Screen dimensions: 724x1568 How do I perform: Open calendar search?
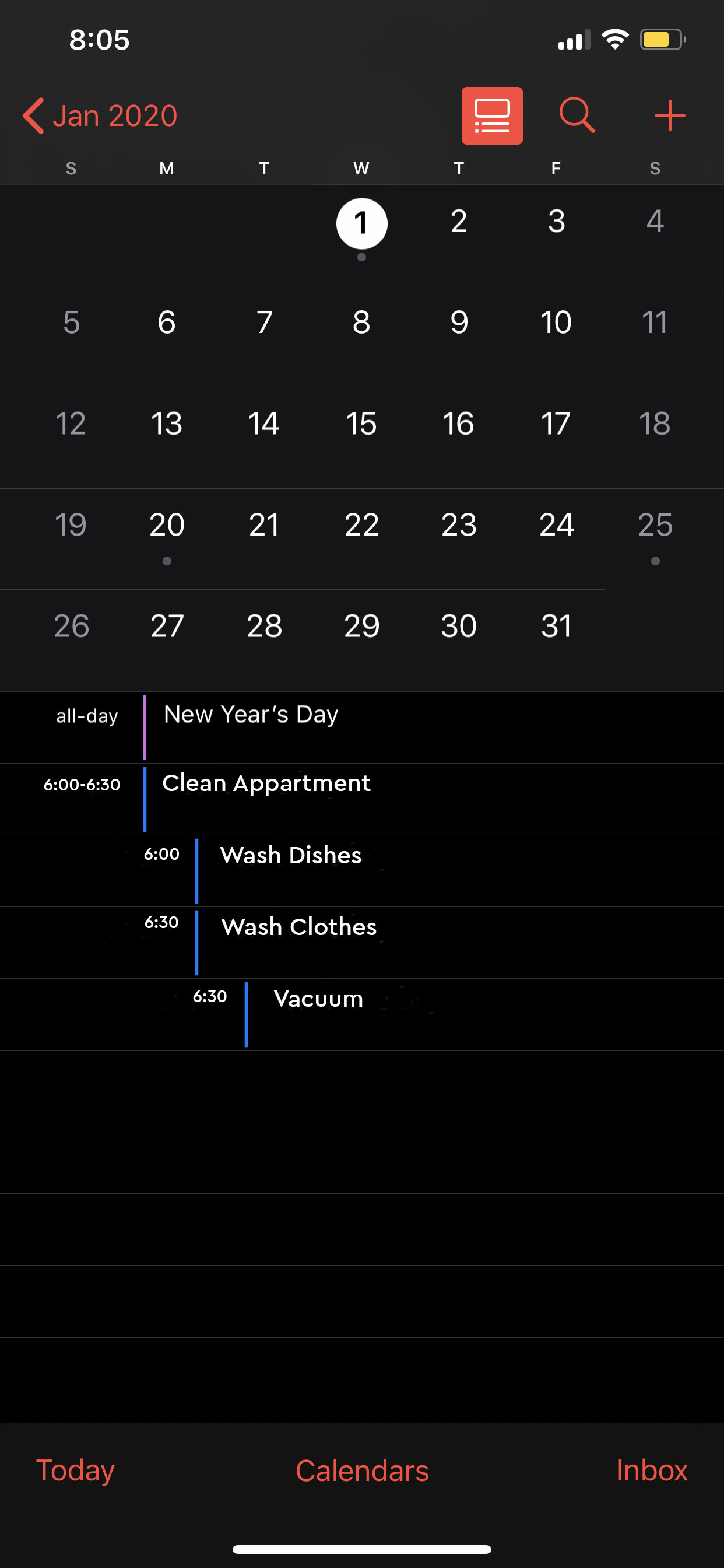[x=576, y=116]
